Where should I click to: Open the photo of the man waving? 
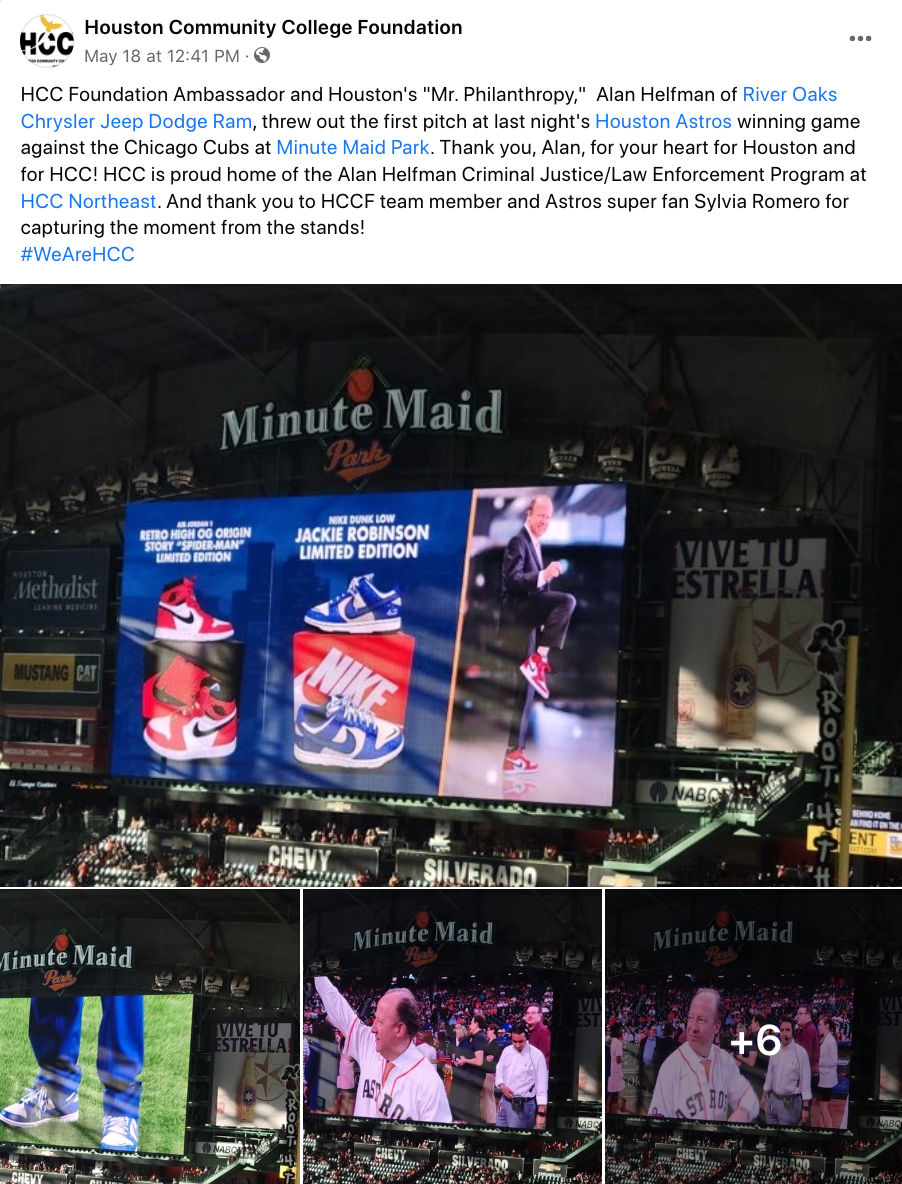(452, 1036)
